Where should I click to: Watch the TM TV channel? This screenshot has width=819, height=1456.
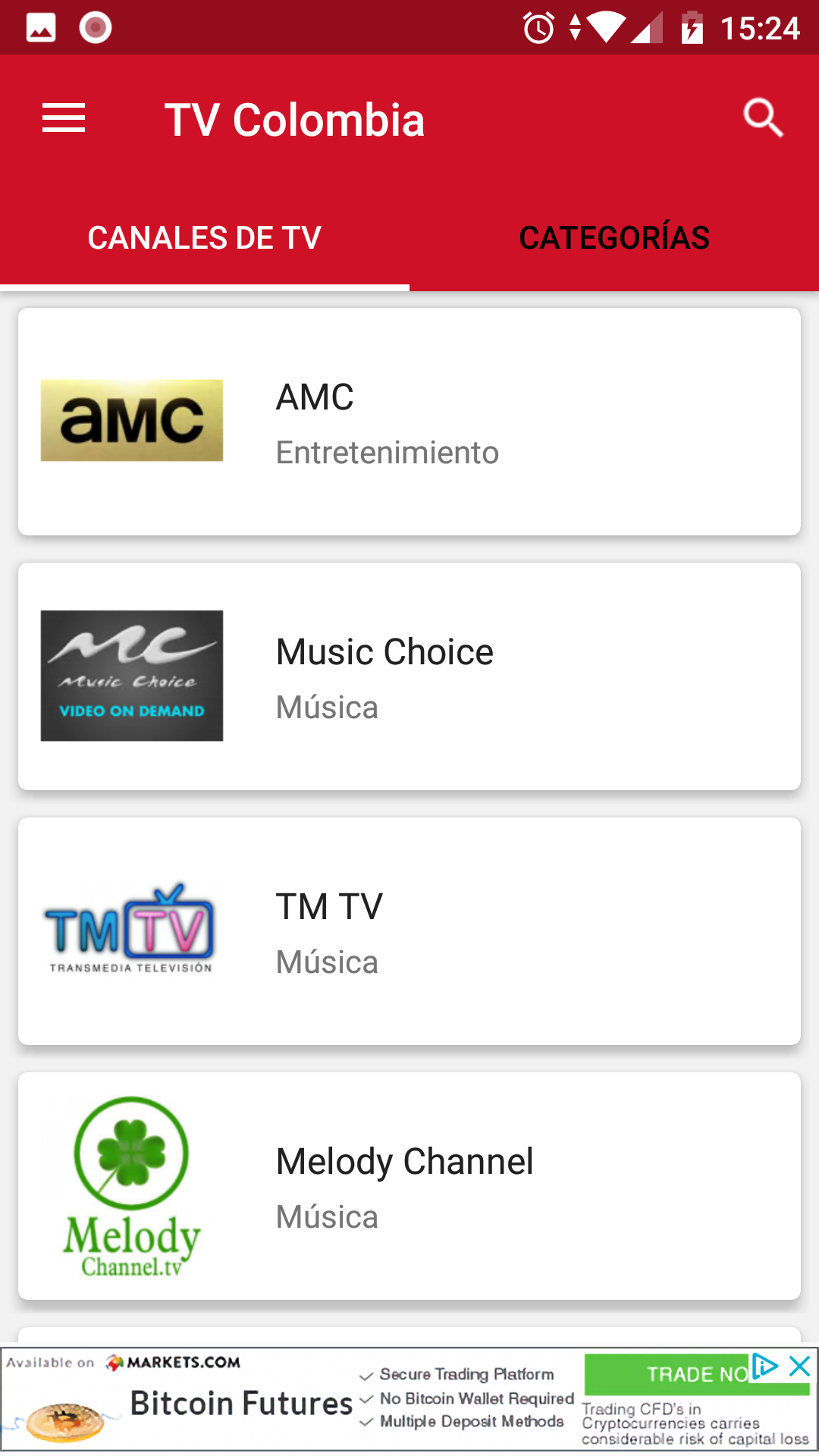pos(409,931)
